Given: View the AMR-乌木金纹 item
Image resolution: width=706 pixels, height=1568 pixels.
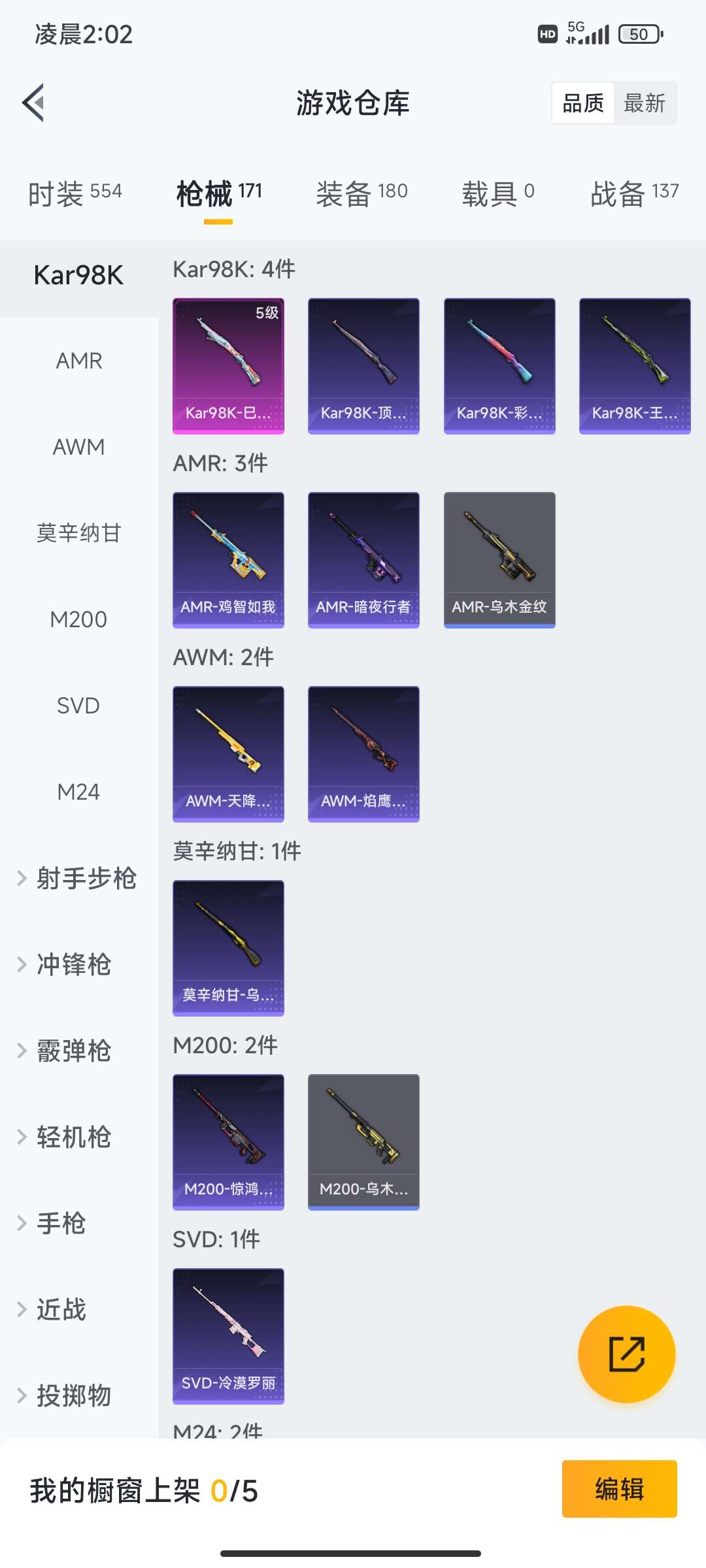Looking at the screenshot, I should pyautogui.click(x=499, y=560).
